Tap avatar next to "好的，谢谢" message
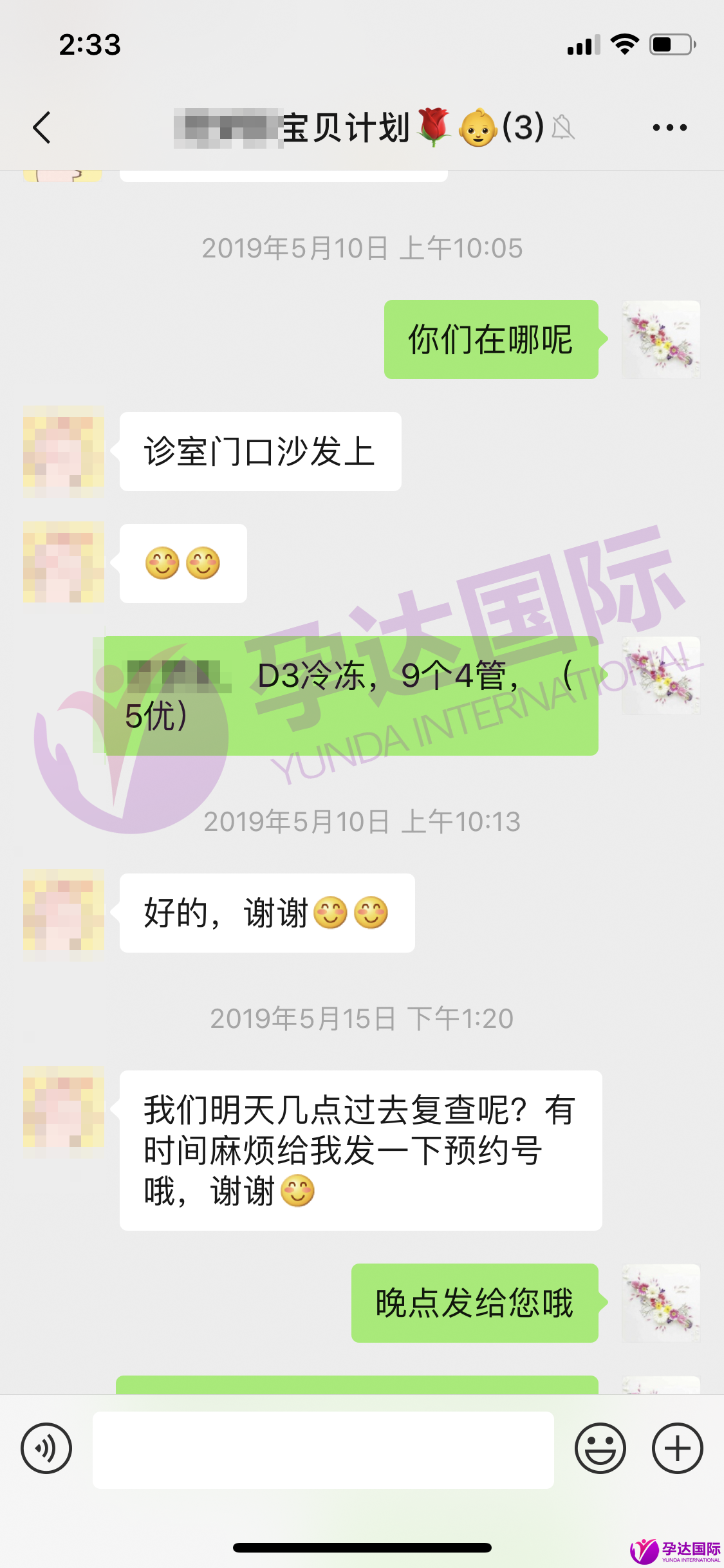Image resolution: width=724 pixels, height=1568 pixels. [x=63, y=913]
